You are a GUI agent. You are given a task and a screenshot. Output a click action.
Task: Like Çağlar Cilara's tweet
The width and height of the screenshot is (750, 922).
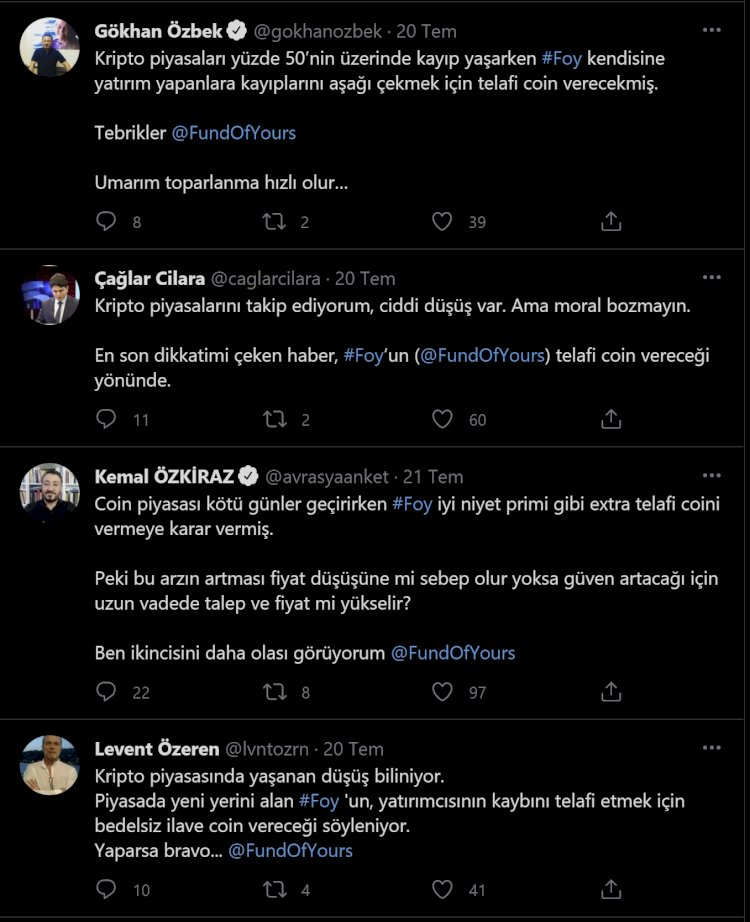tap(443, 419)
